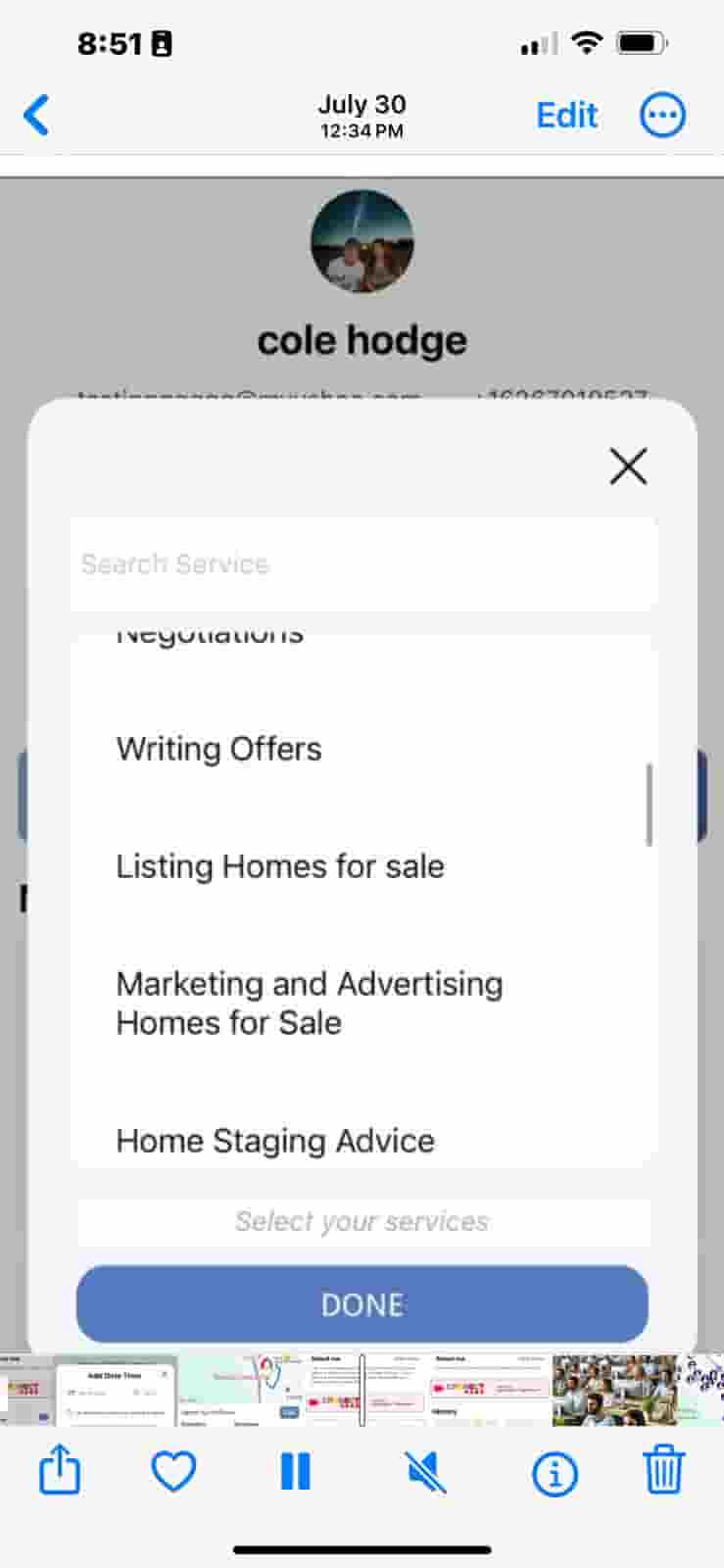Pause the video playback
Screen dimensions: 724x1568
click(296, 1472)
